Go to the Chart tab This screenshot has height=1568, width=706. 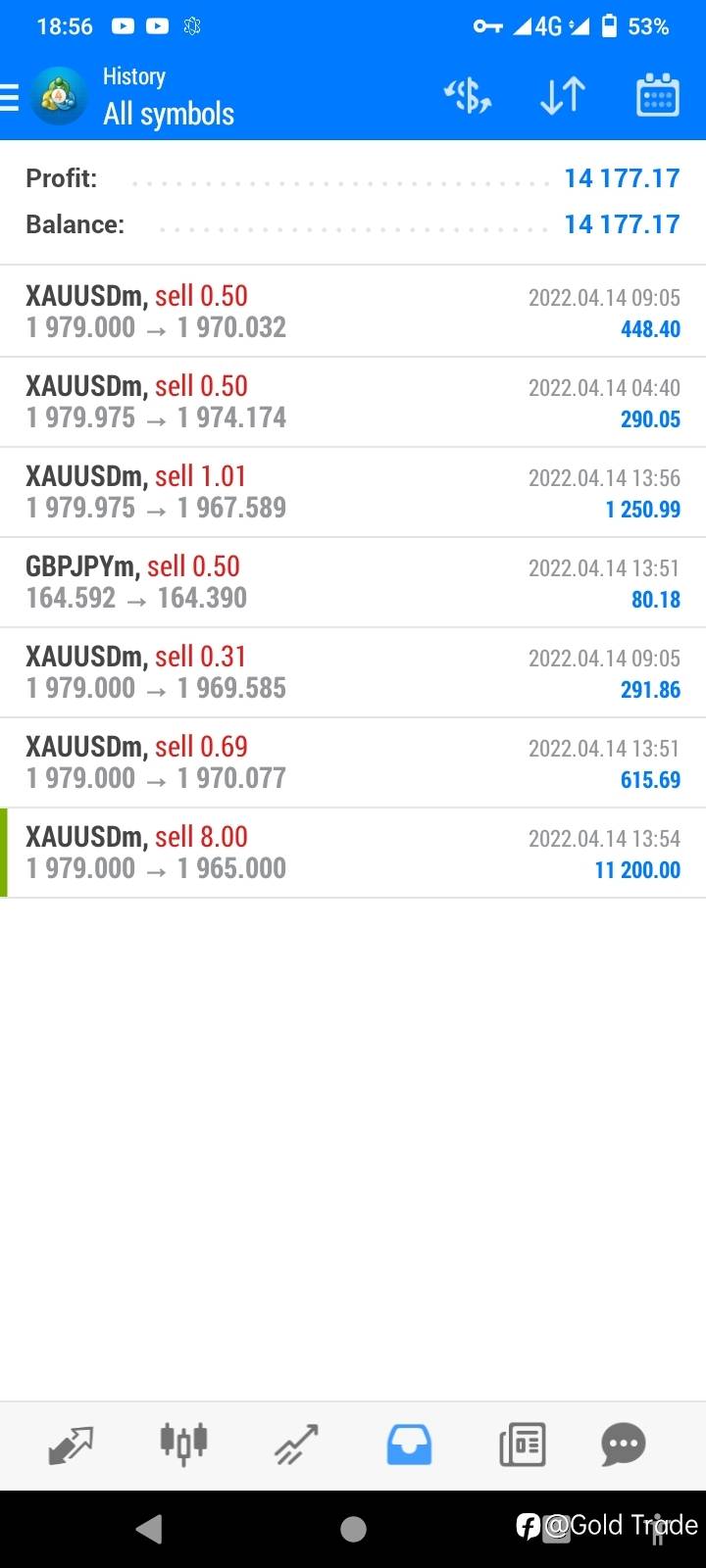pos(183,1445)
